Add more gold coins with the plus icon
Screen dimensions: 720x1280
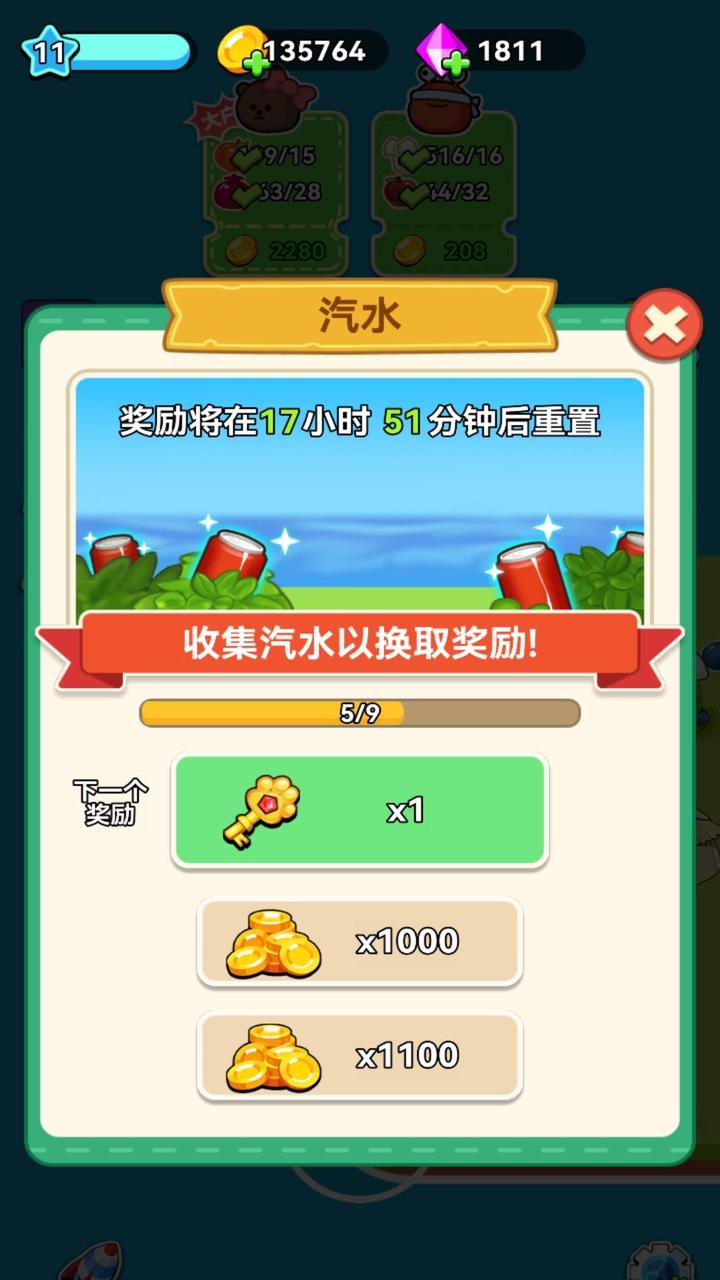(x=256, y=66)
